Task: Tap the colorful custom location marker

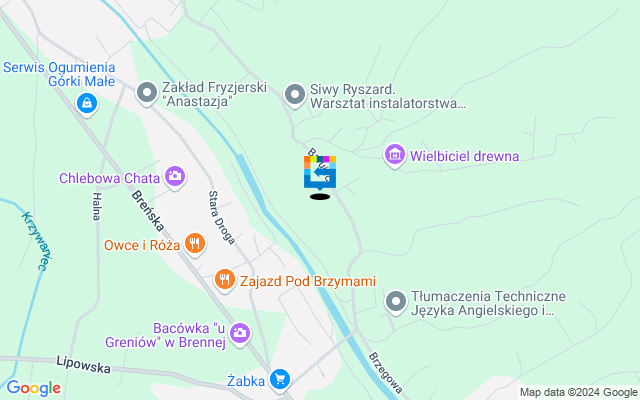Action: pyautogui.click(x=320, y=173)
